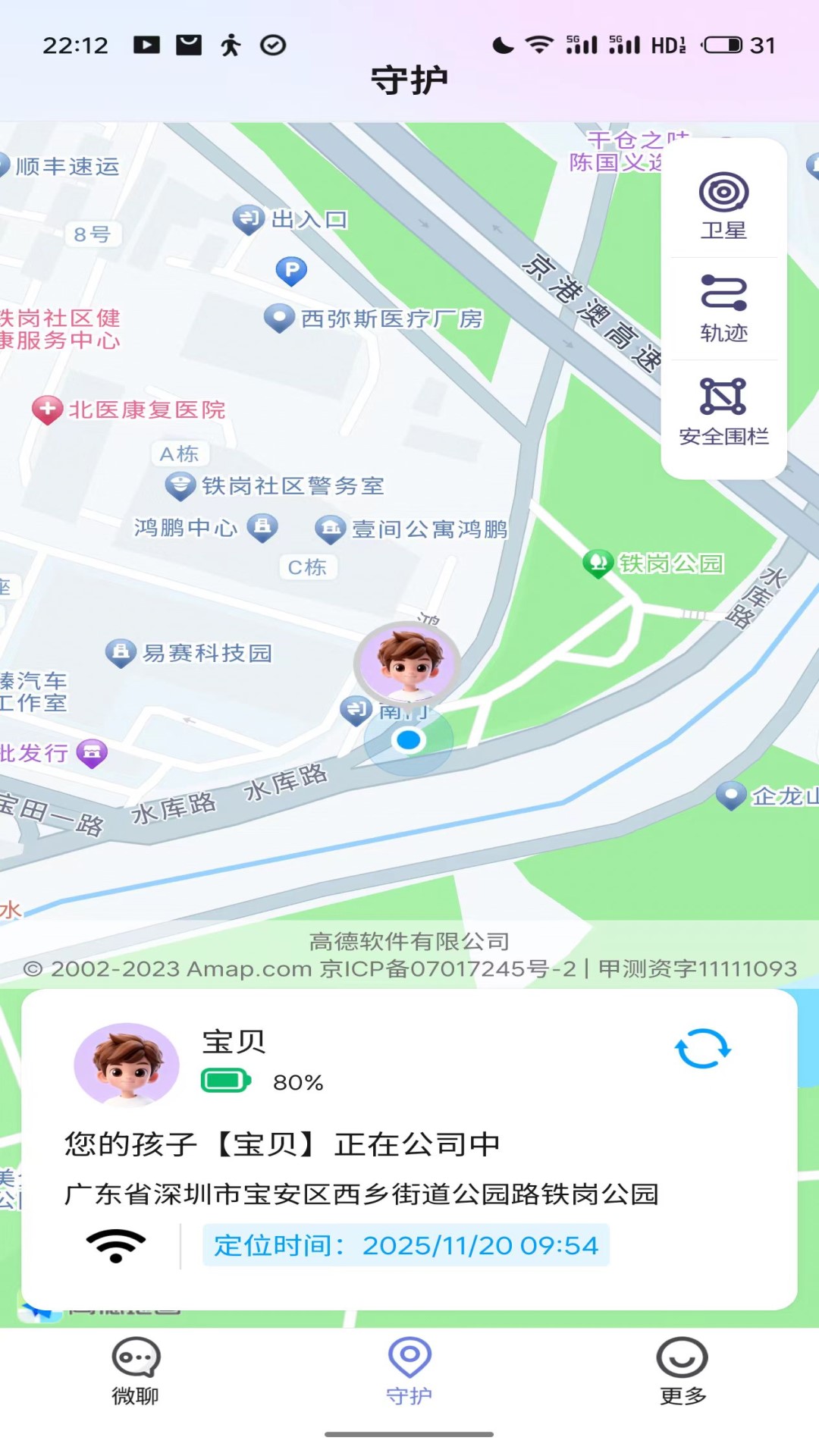Open the 更多 tab
819x1456 pixels.
(x=682, y=1373)
